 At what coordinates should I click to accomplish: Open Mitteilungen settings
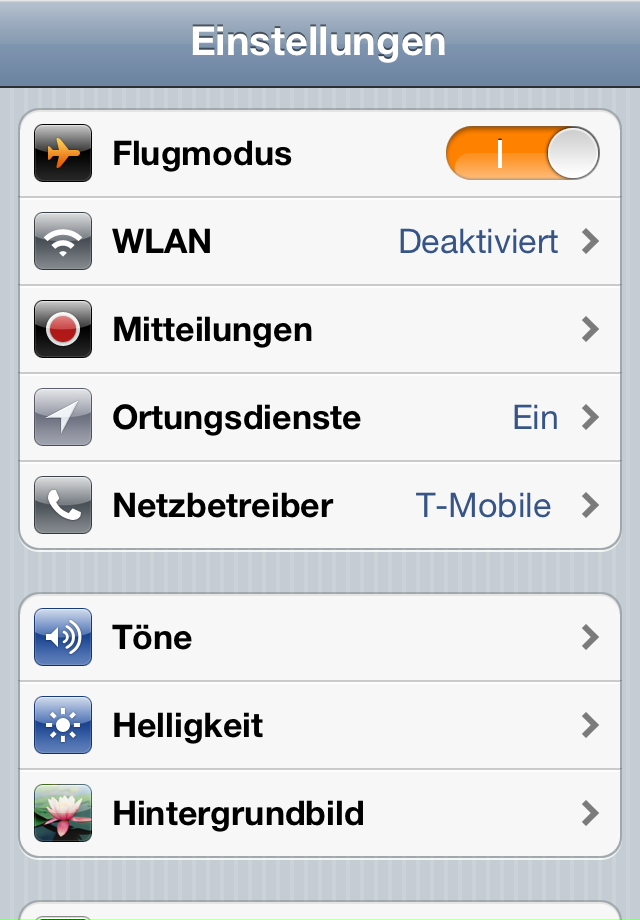pyautogui.click(x=320, y=330)
